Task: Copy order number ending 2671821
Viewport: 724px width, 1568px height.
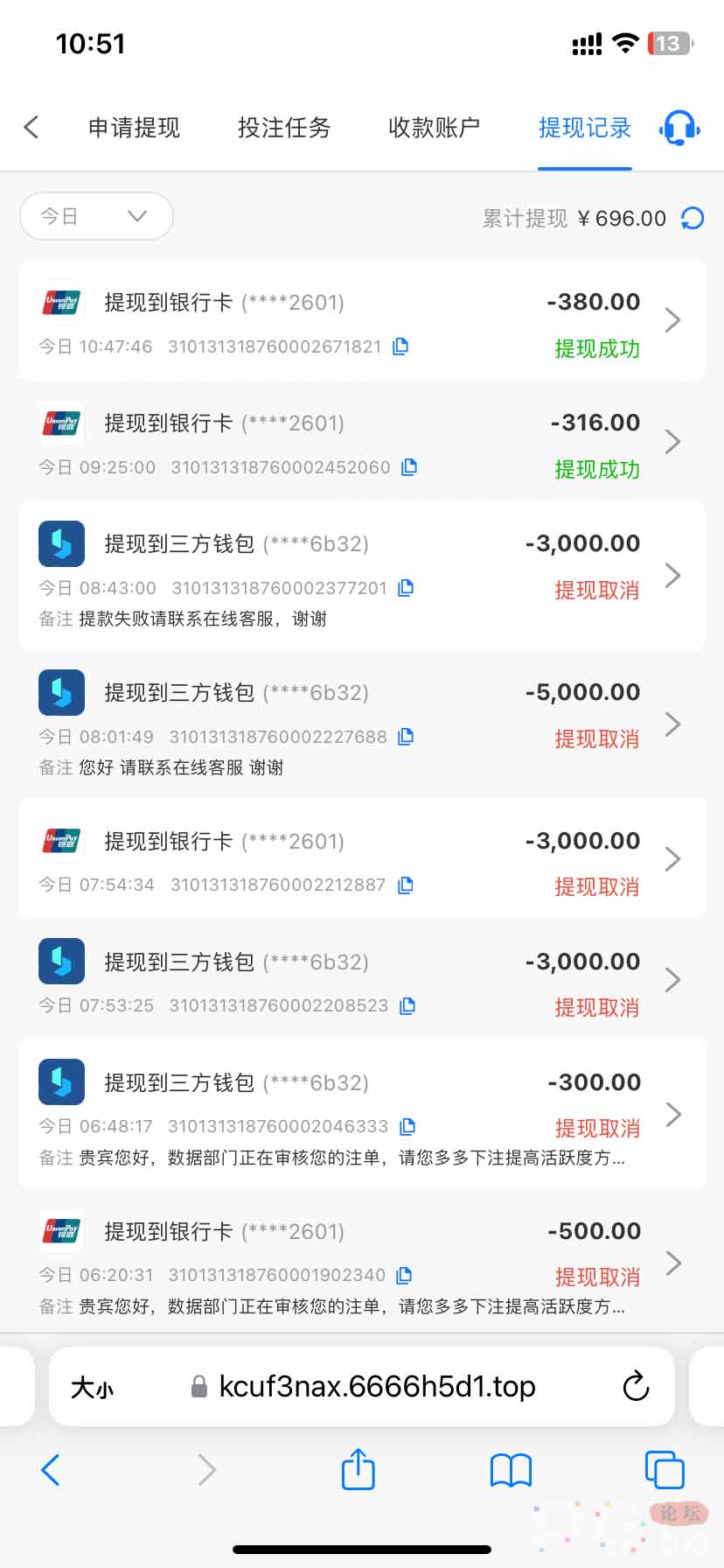Action: point(401,346)
